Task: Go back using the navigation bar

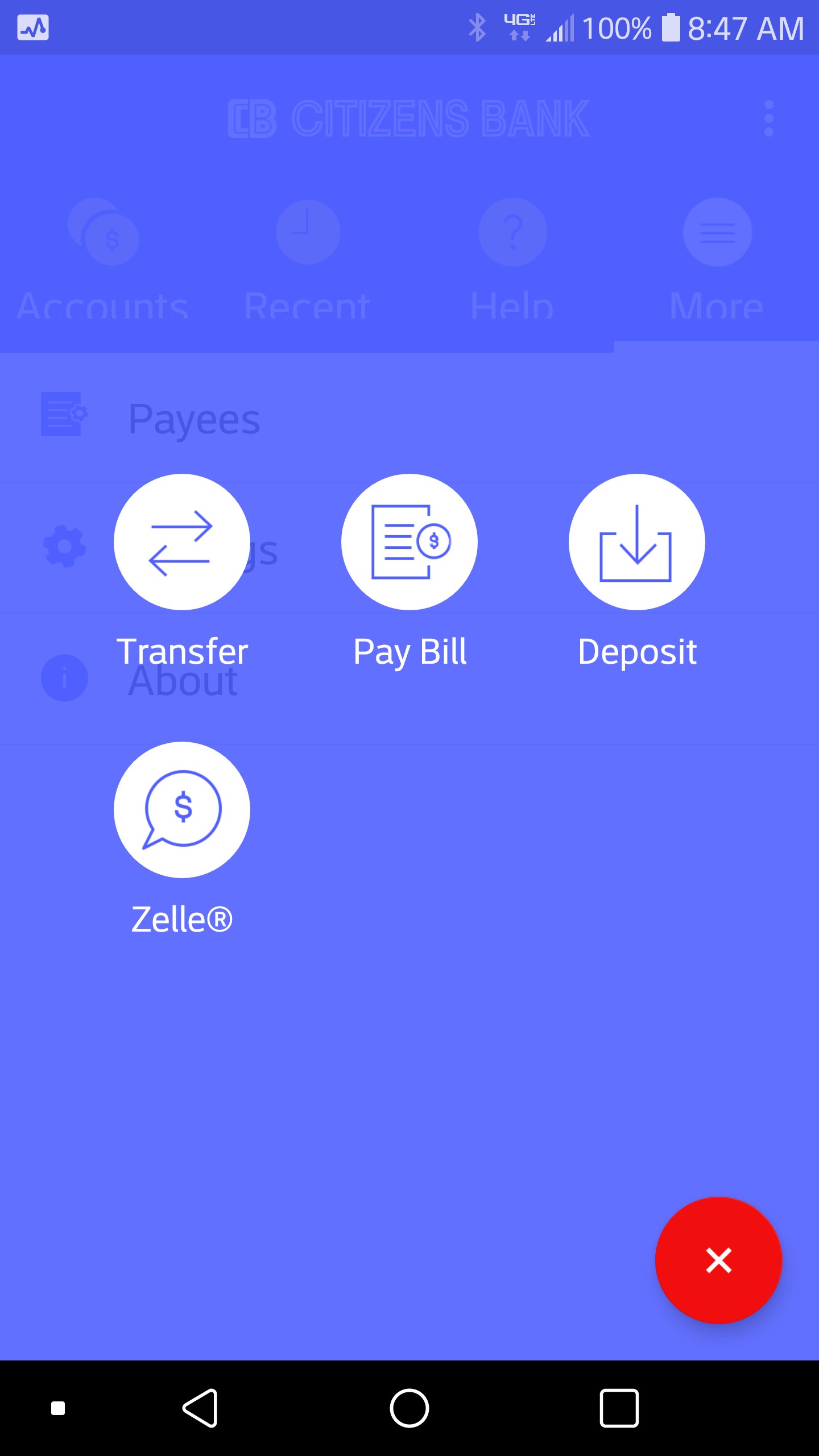Action: point(200,1408)
